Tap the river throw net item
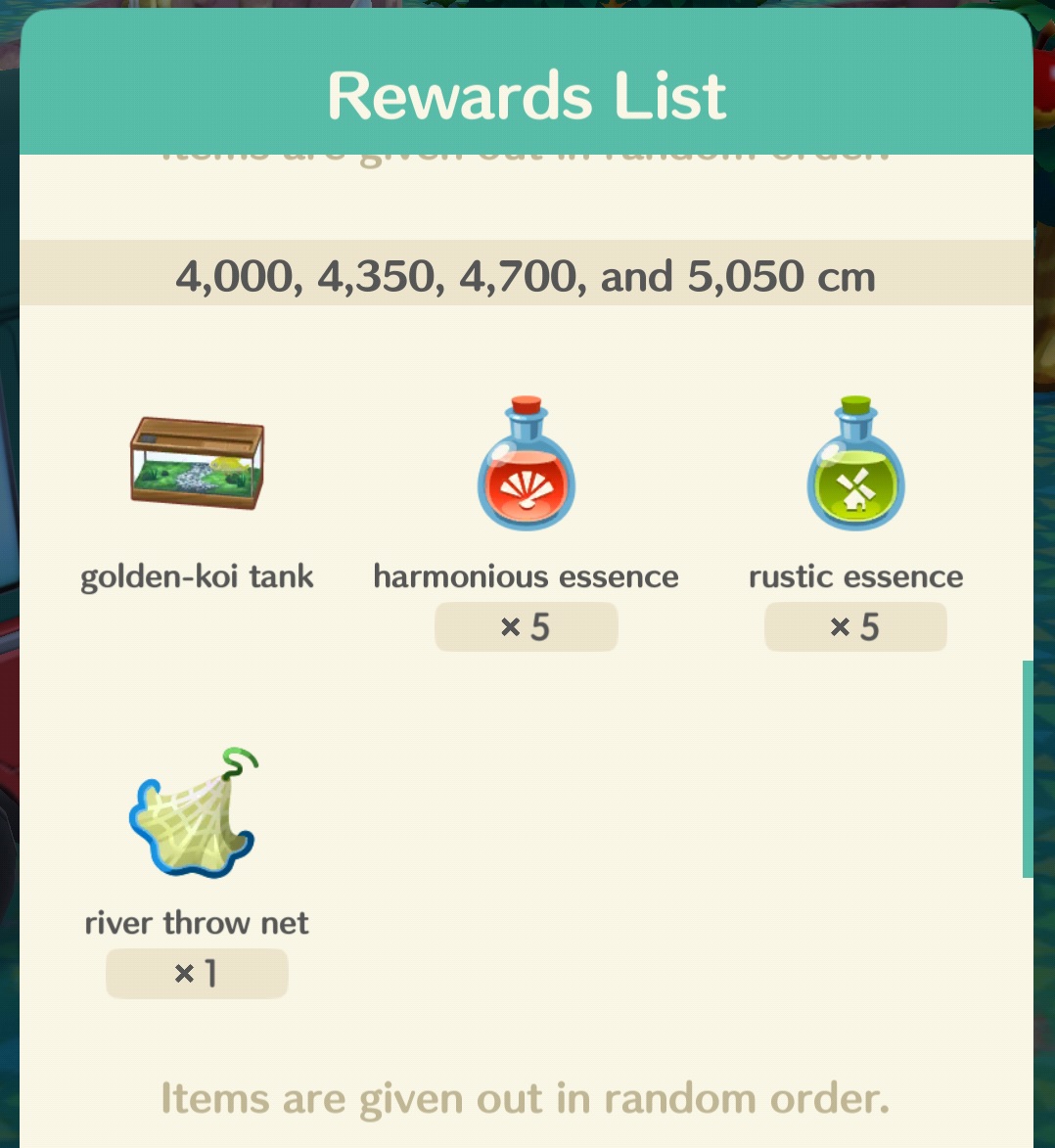 [196, 811]
